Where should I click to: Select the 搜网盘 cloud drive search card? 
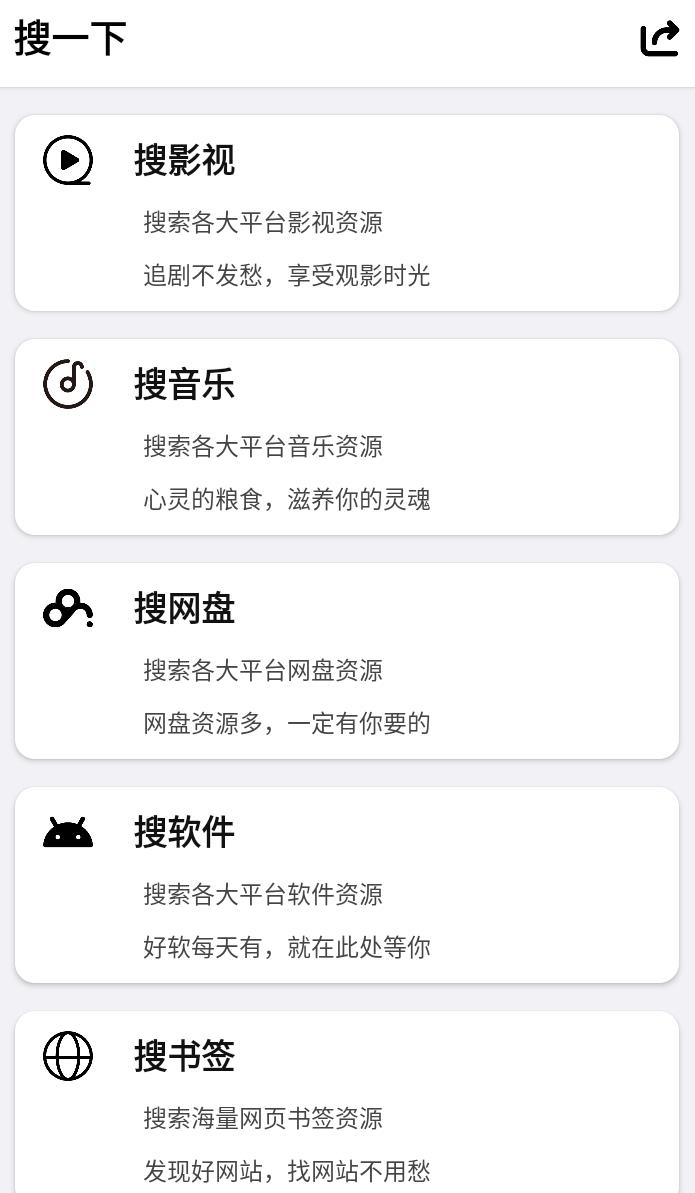347,661
